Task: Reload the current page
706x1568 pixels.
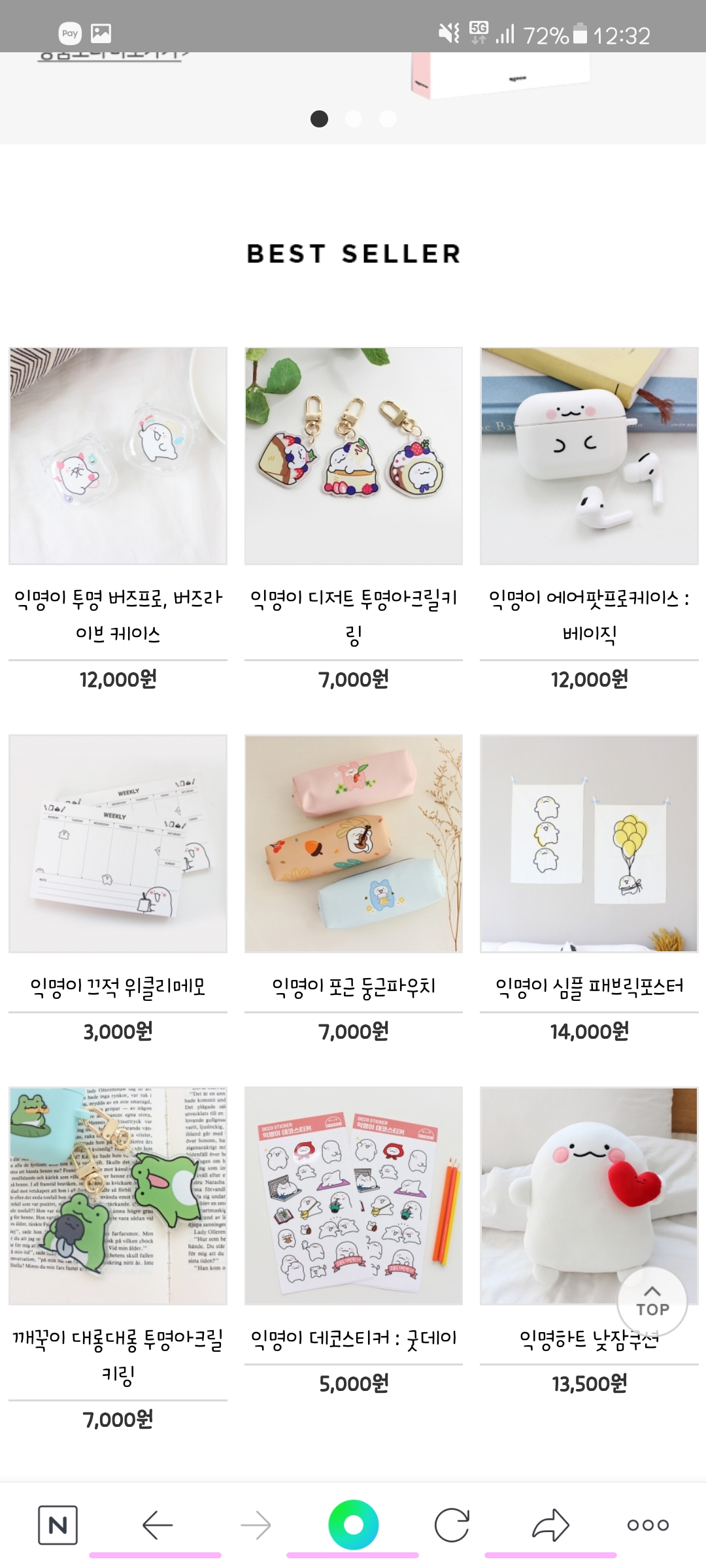Action: pos(452,1526)
